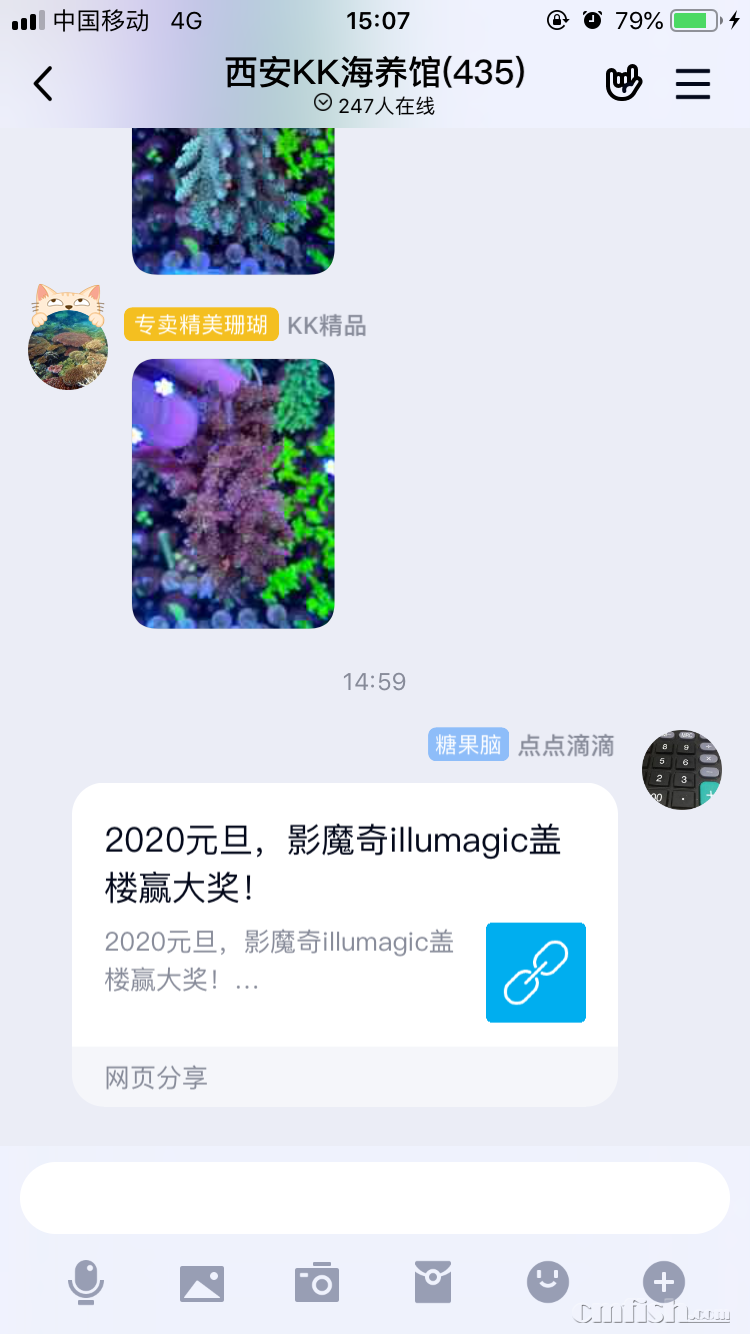Tap the 网页分享 label on the card
This screenshot has height=1334, width=750.
[155, 1078]
